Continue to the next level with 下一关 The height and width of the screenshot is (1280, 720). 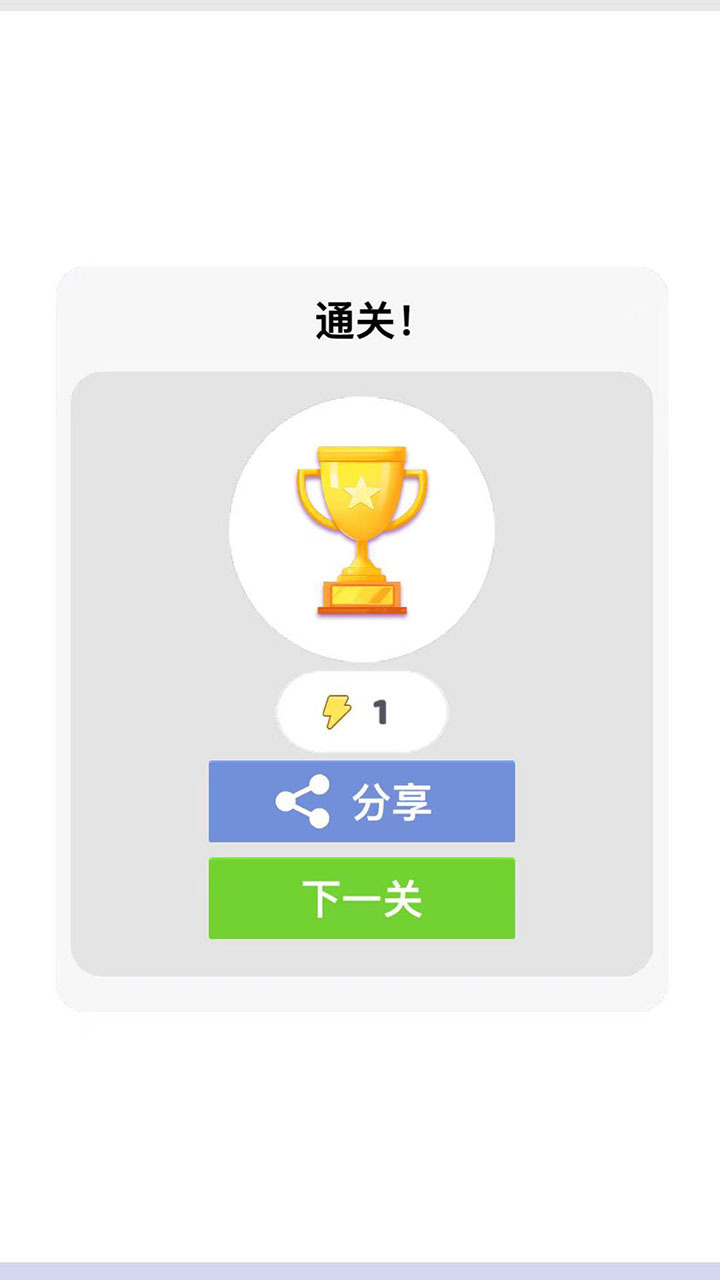[361, 898]
